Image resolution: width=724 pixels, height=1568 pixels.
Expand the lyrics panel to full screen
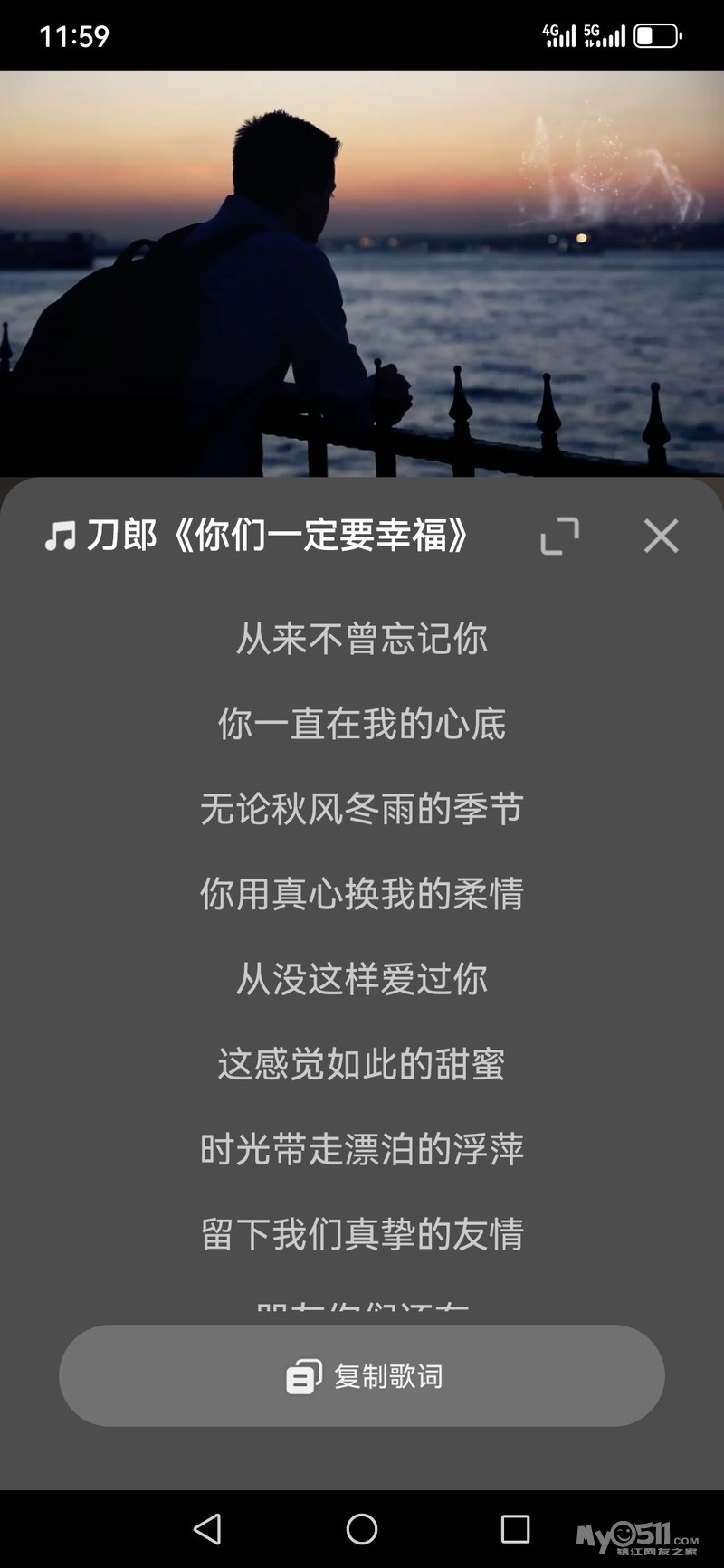click(x=559, y=536)
